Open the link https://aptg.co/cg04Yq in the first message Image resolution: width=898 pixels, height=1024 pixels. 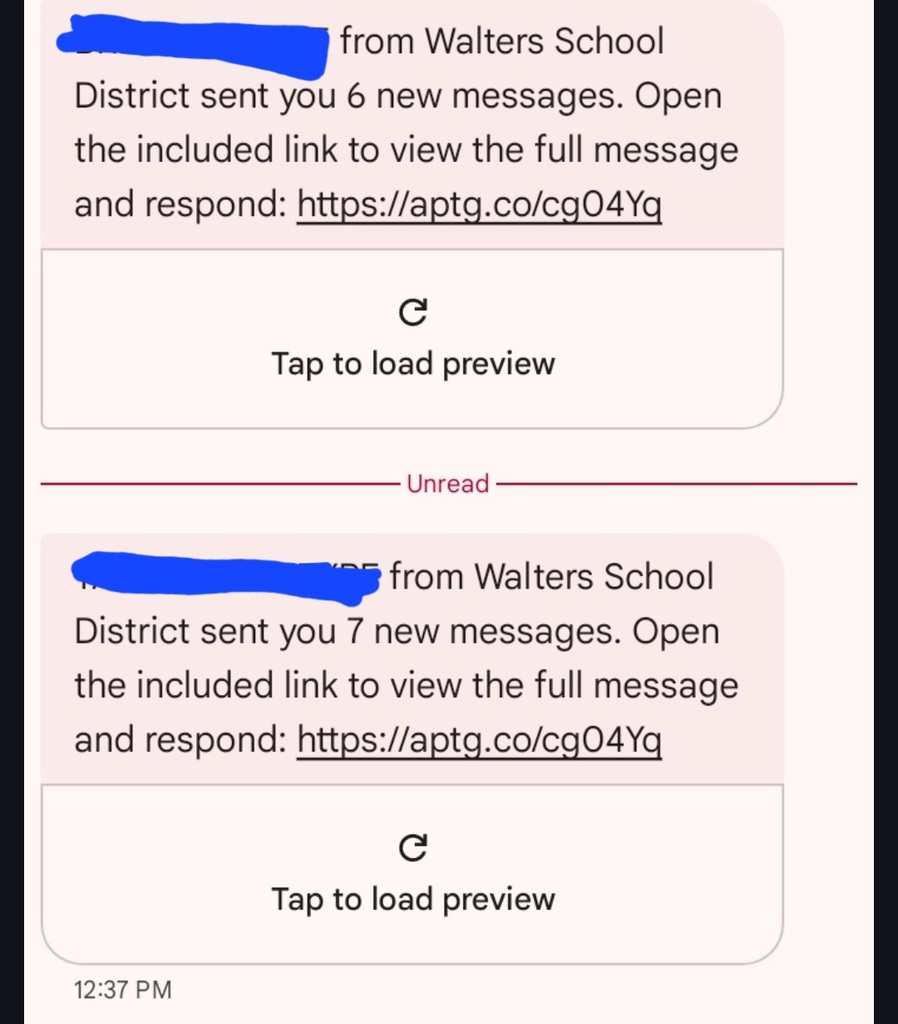click(x=479, y=204)
